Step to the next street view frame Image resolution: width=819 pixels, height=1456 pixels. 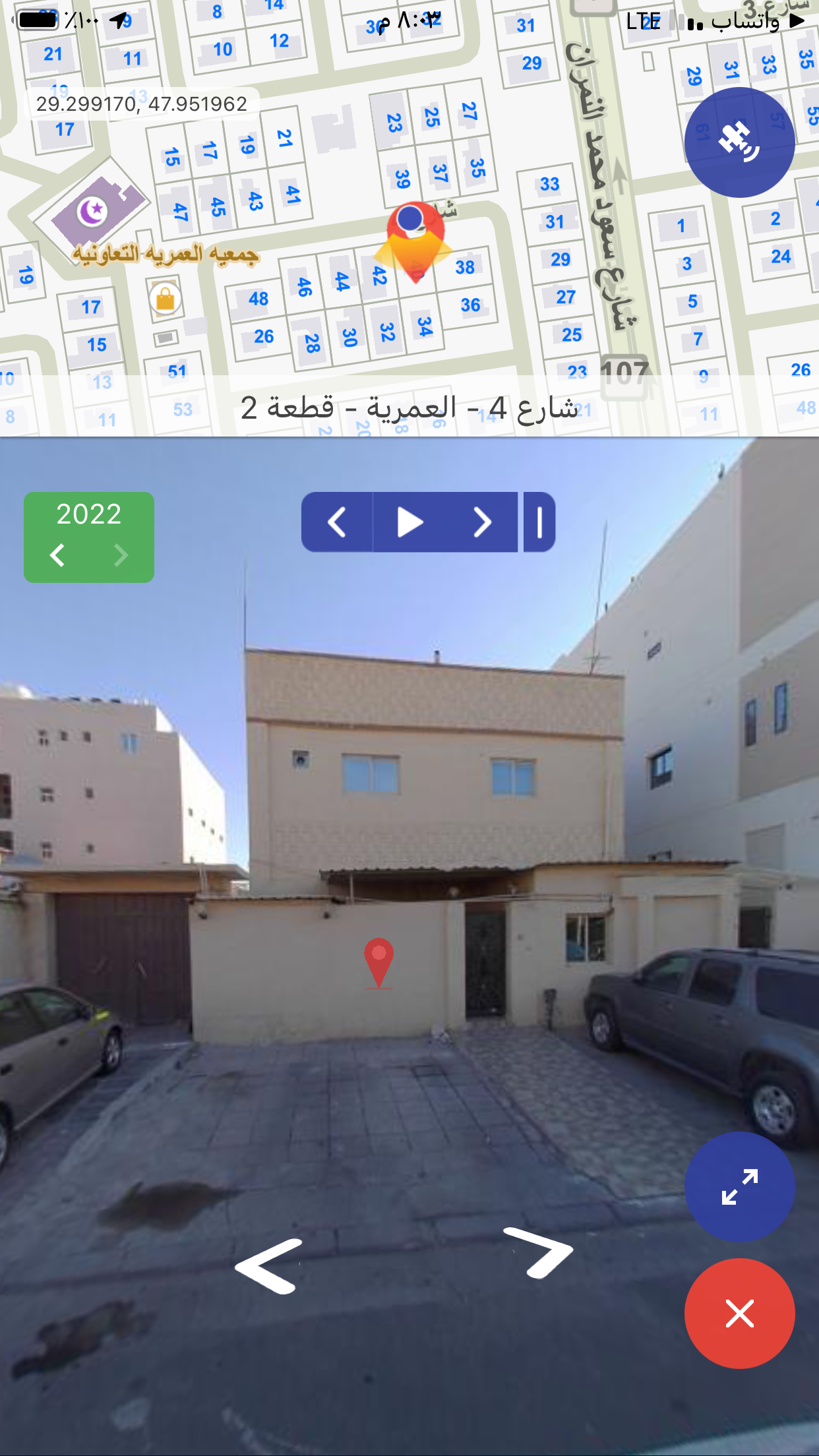pos(482,522)
